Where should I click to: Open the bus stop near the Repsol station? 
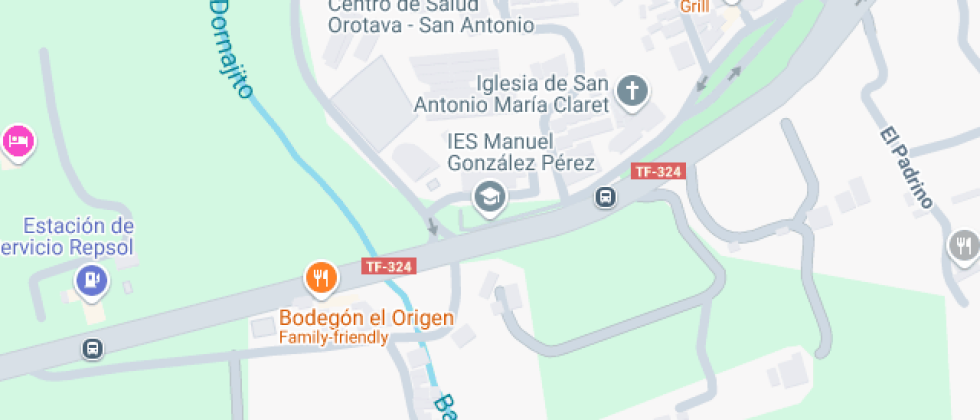point(93,349)
